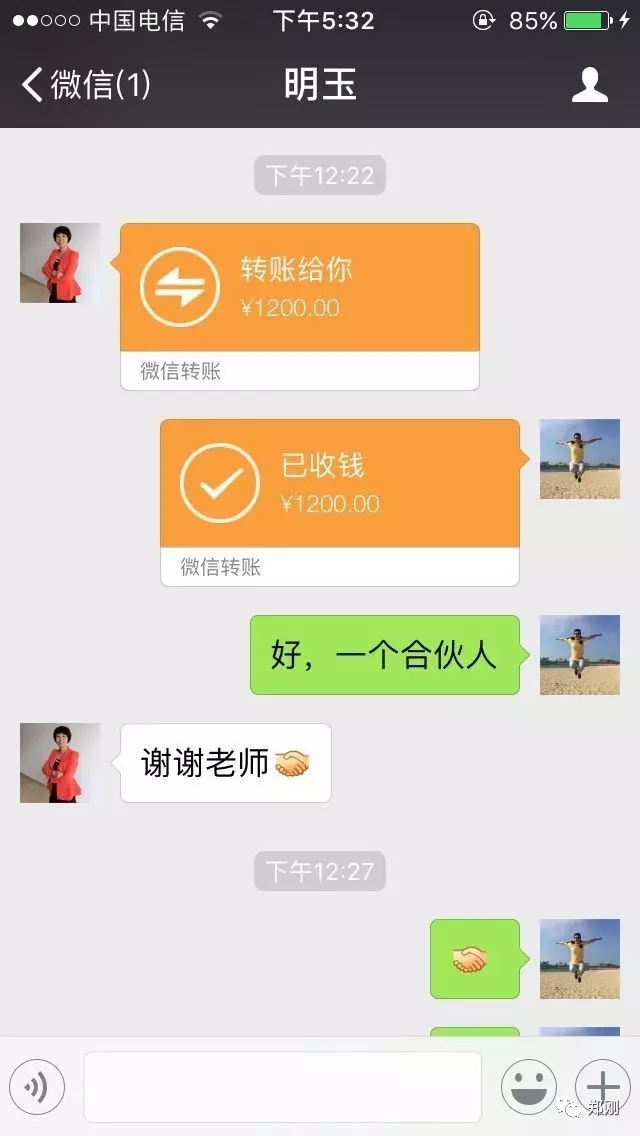
Task: Open the emoji picker
Action: pos(529,1087)
